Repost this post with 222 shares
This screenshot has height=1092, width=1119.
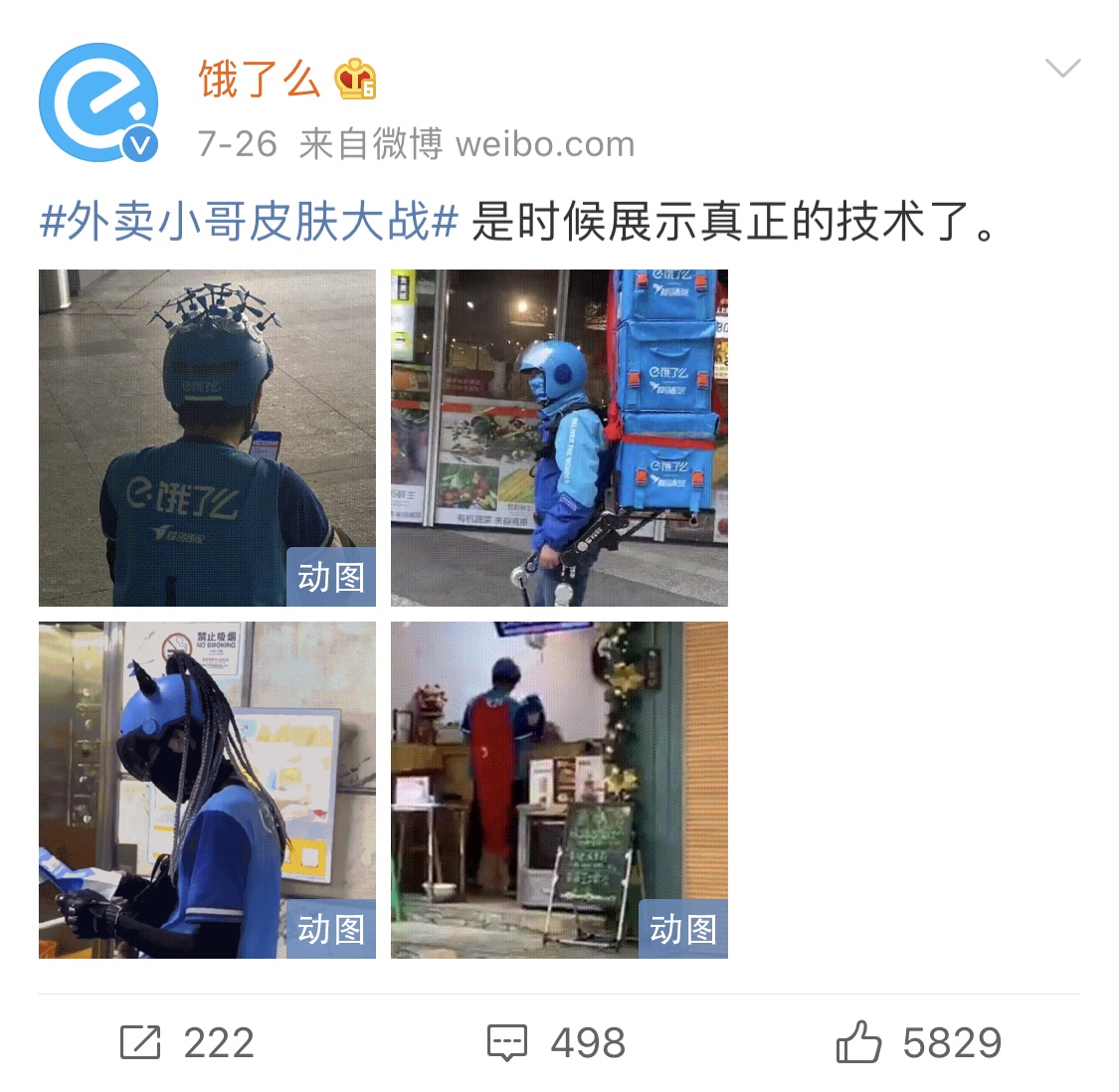(188, 1043)
